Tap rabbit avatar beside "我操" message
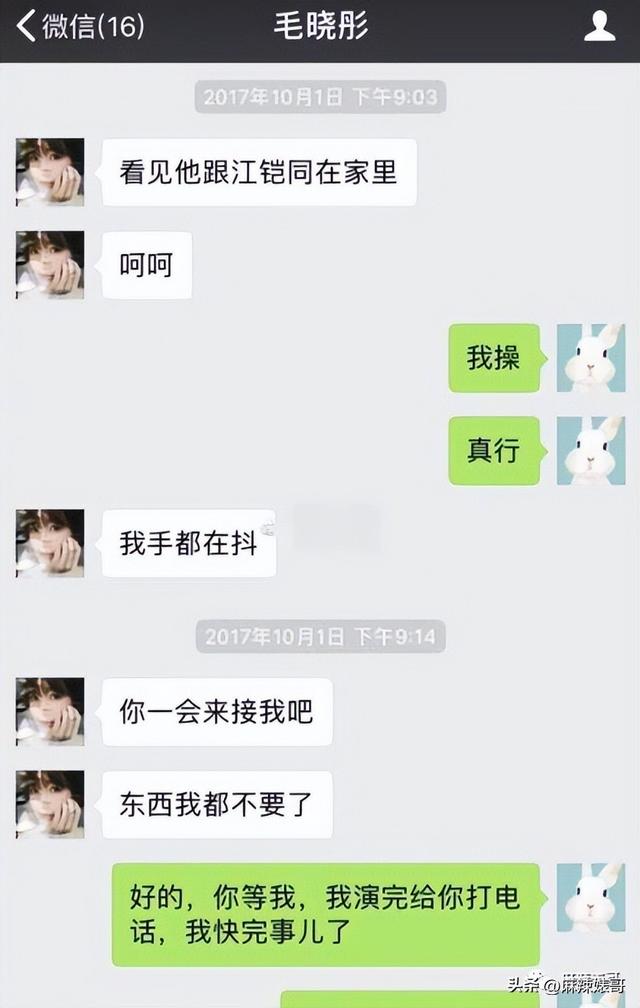This screenshot has height=1008, width=640. pos(591,358)
